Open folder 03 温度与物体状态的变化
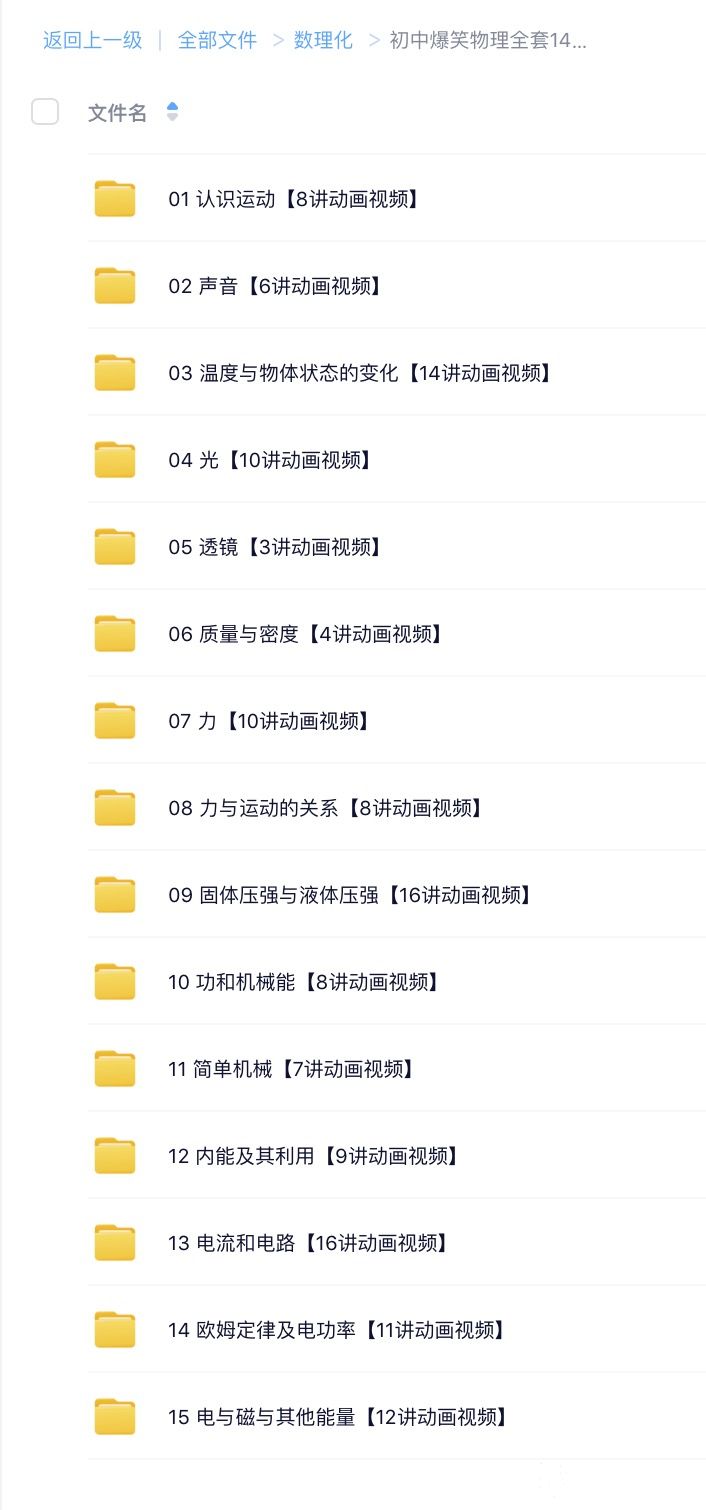This screenshot has width=706, height=1510. (360, 373)
